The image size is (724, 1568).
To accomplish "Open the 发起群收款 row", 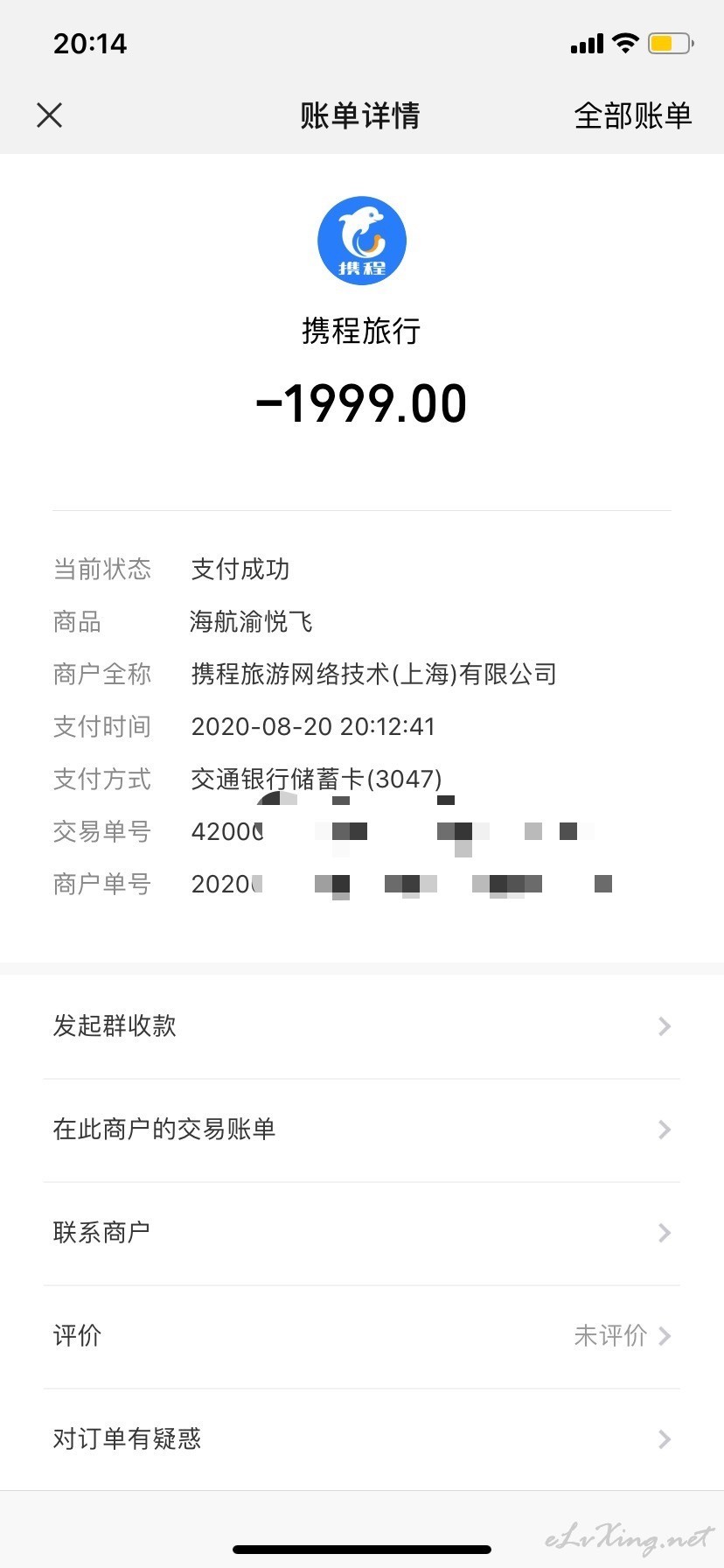I will click(x=362, y=1026).
